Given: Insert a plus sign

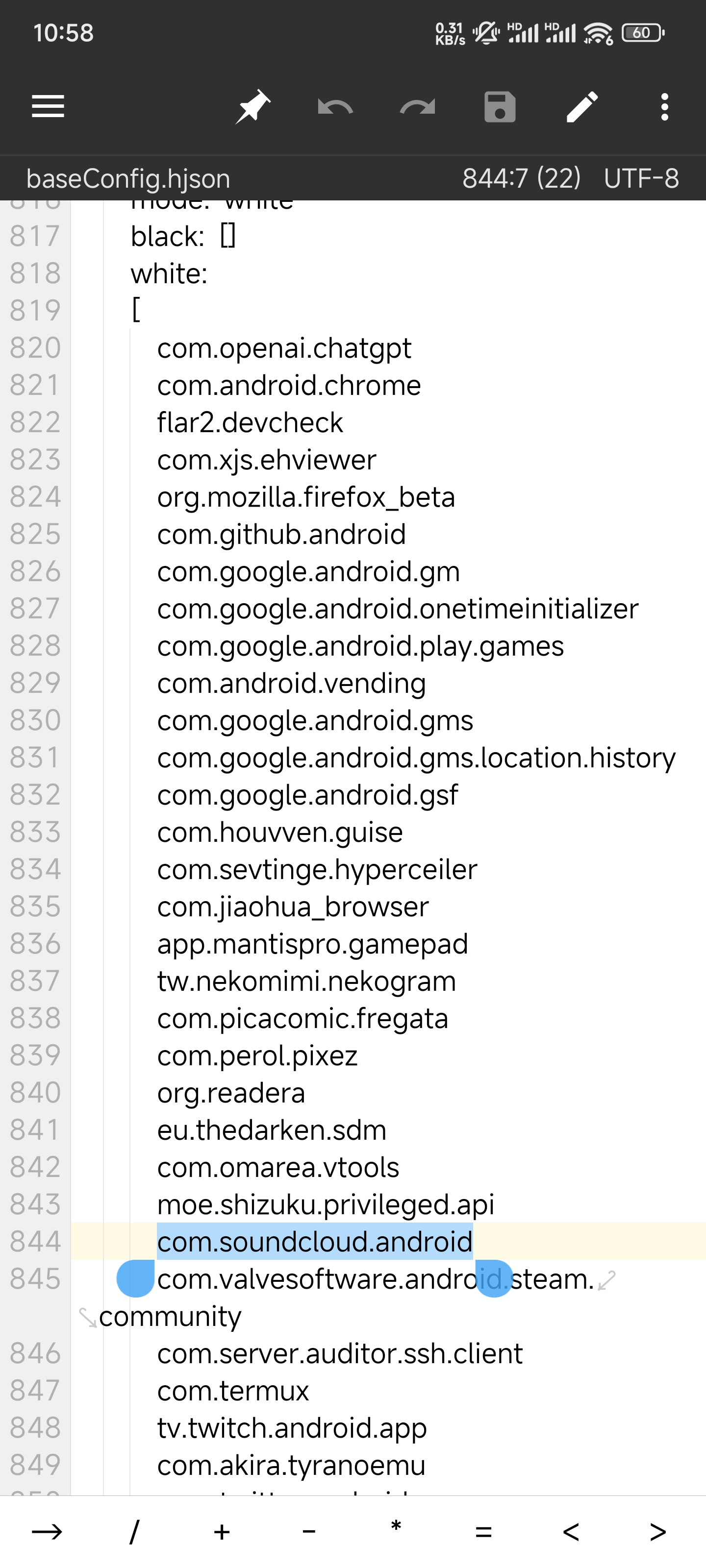Looking at the screenshot, I should tap(222, 1531).
